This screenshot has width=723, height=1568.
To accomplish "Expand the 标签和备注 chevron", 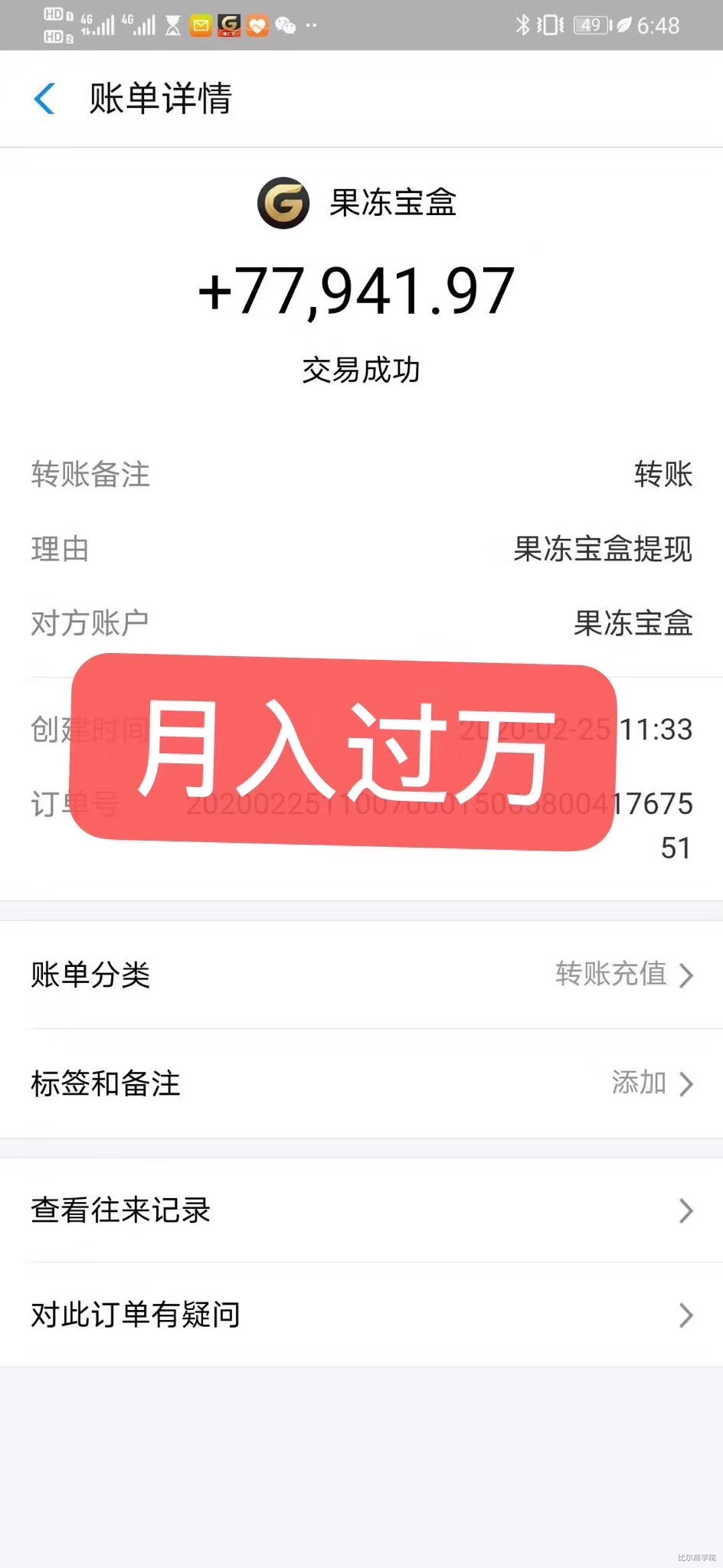I will 686,1083.
